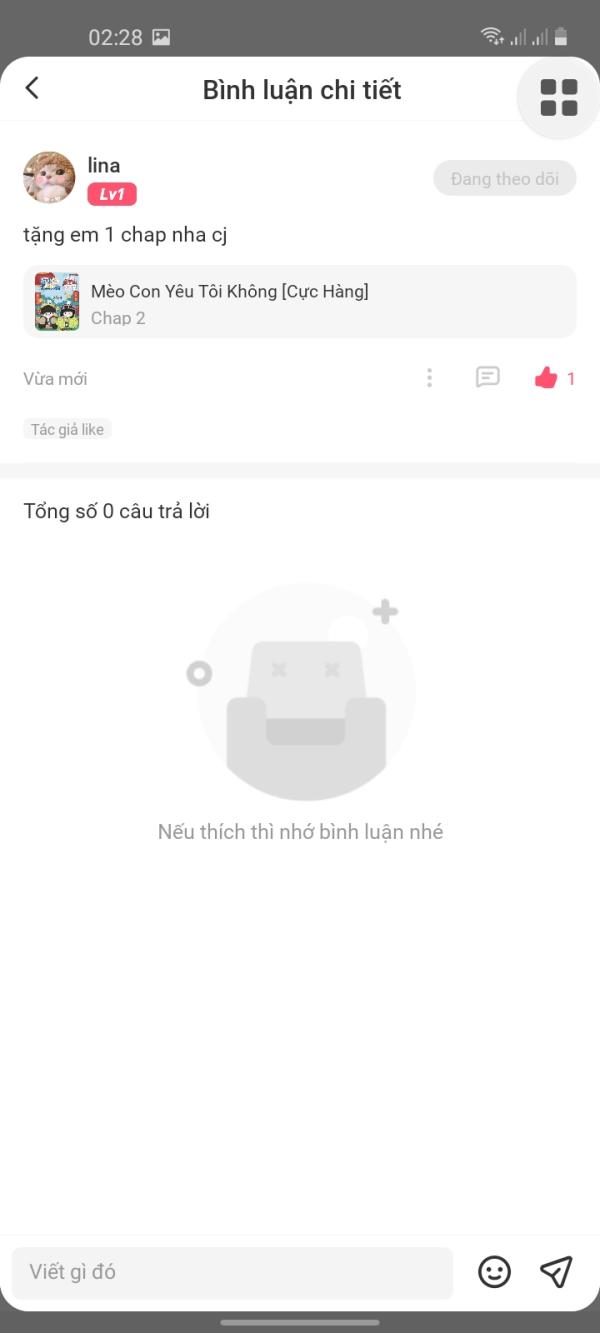Open the three-dot options on lina's comment
The height and width of the screenshot is (1333, 600).
point(430,378)
